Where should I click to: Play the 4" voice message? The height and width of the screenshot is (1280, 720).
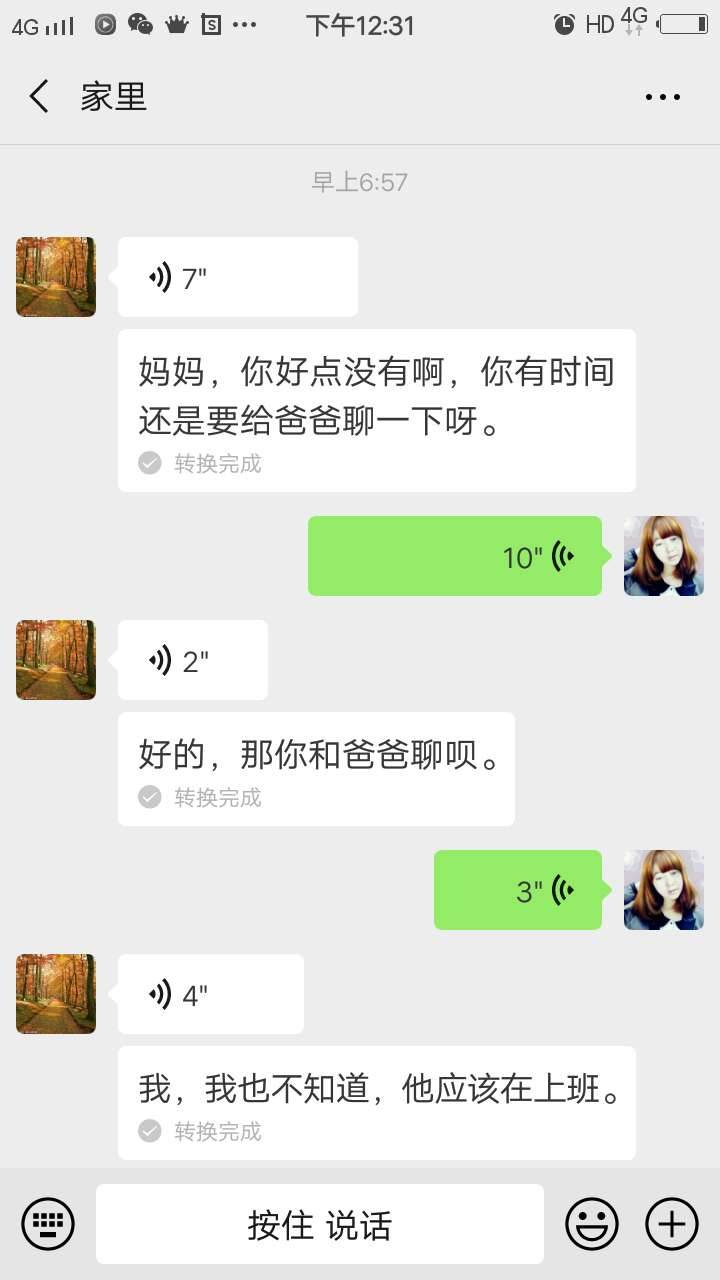210,993
